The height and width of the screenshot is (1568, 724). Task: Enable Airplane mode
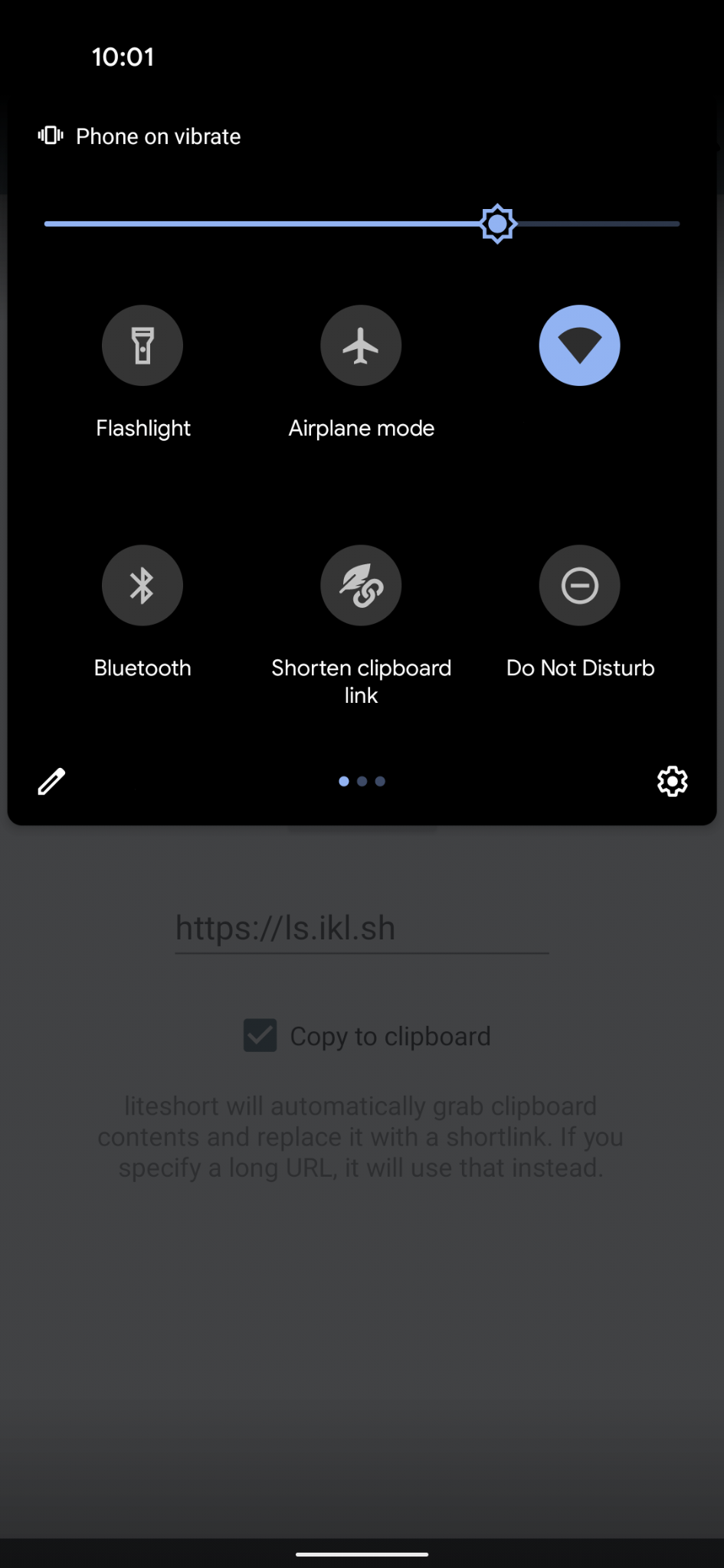(361, 345)
